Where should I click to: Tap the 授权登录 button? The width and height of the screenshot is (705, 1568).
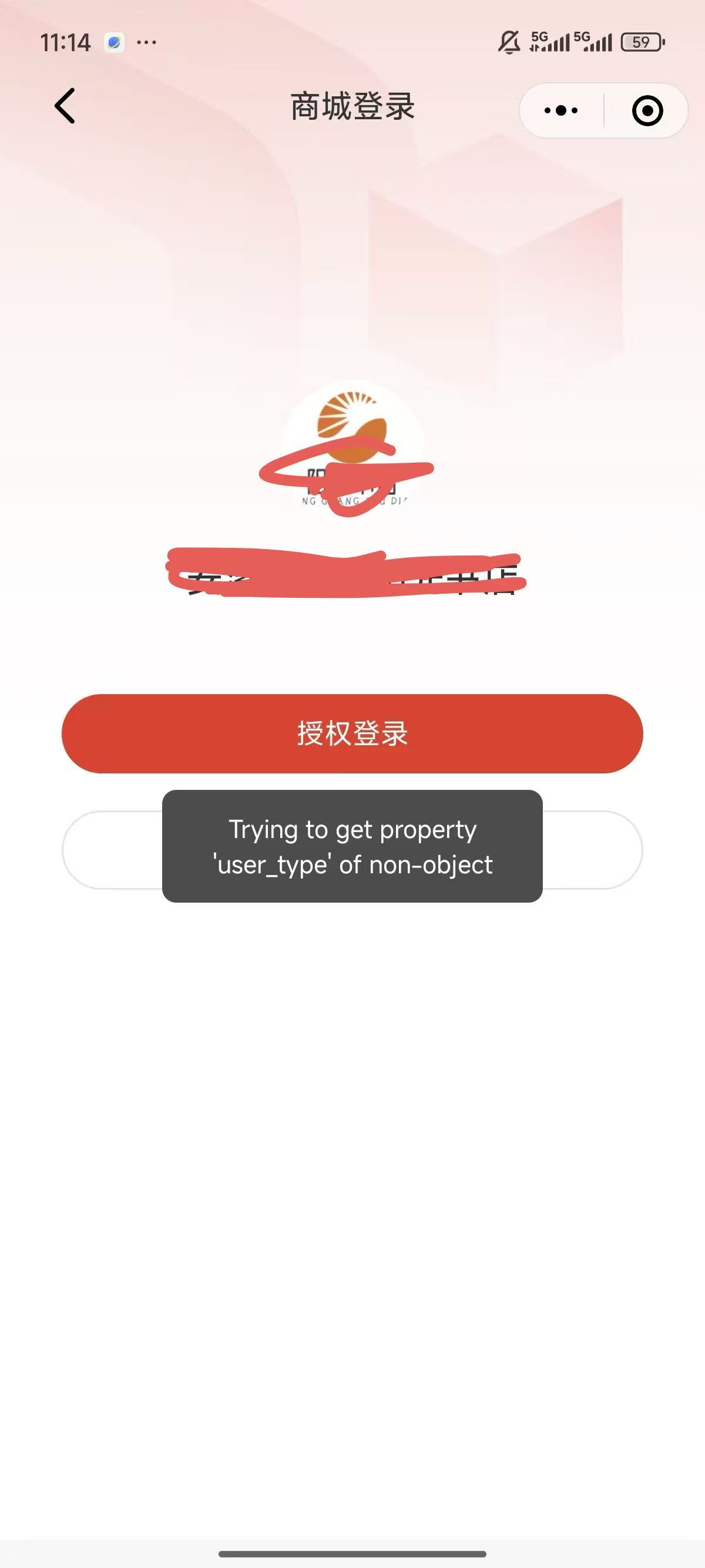[x=352, y=733]
